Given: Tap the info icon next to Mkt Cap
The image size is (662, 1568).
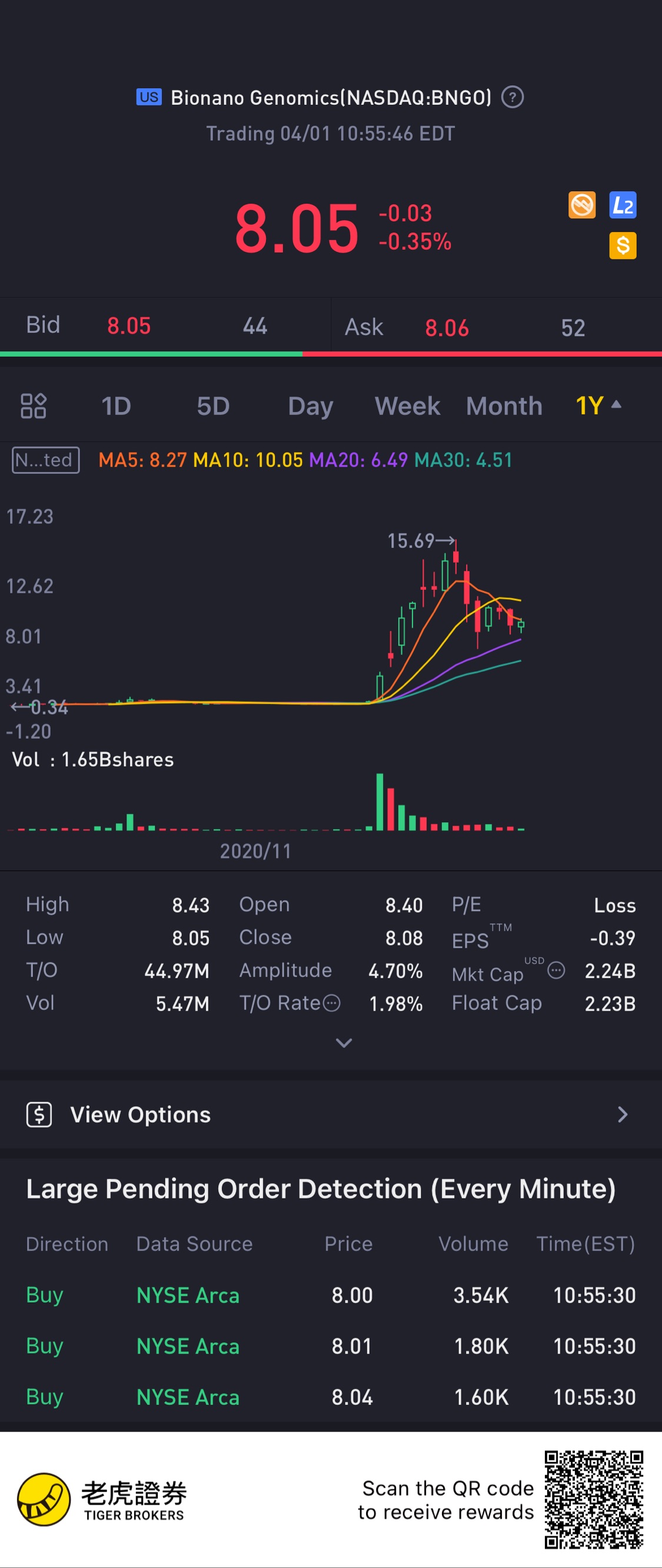Looking at the screenshot, I should click(556, 969).
